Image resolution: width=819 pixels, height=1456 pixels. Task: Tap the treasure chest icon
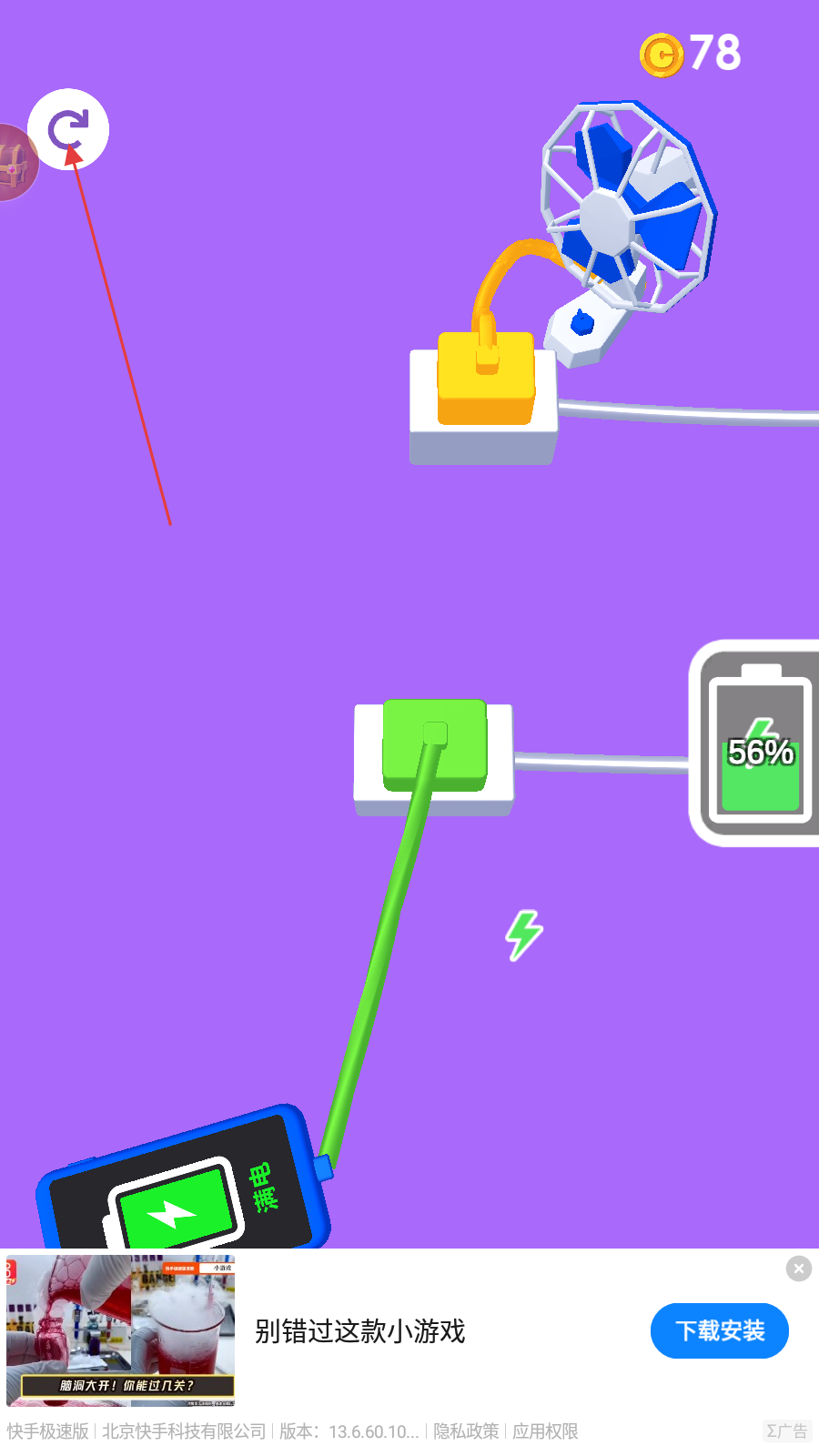[13, 164]
